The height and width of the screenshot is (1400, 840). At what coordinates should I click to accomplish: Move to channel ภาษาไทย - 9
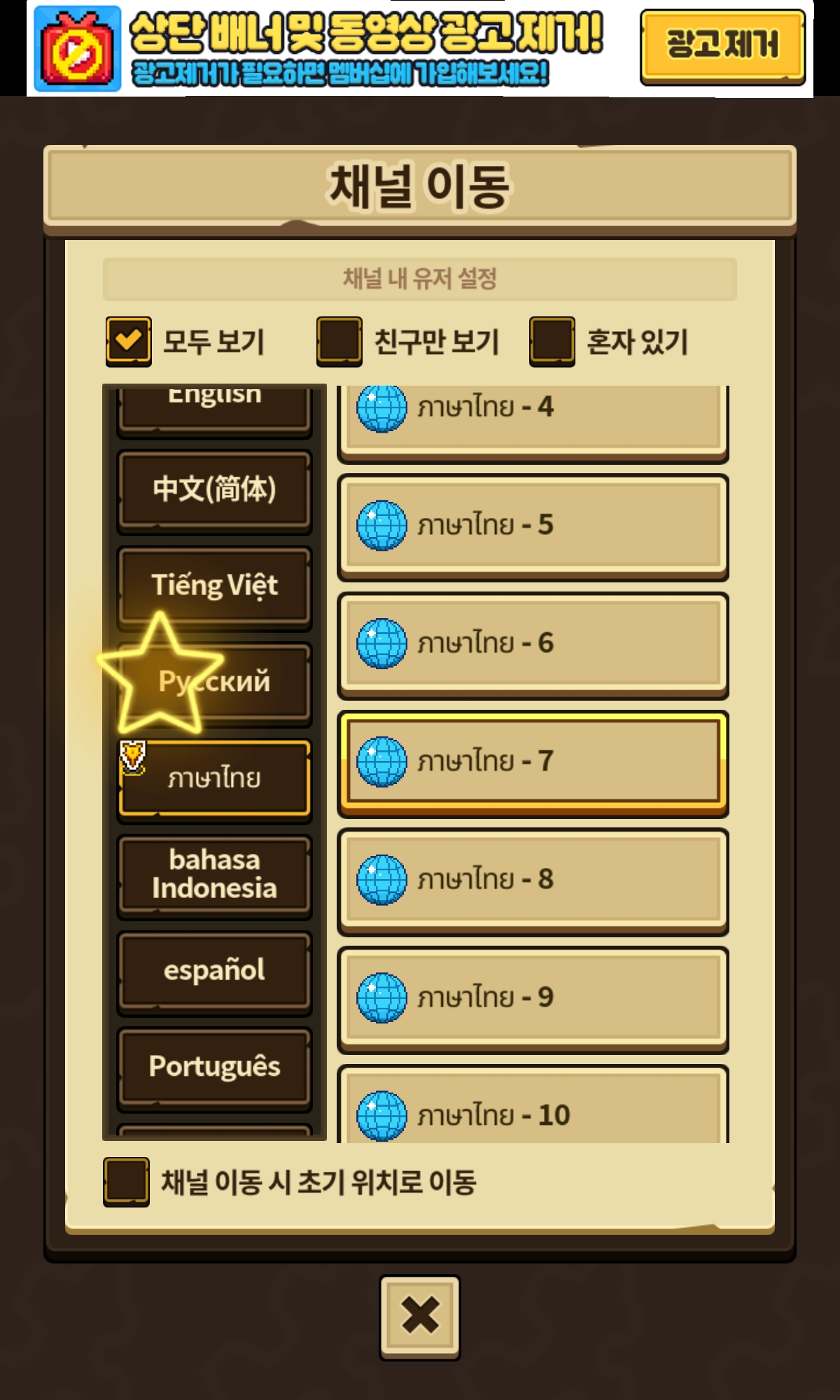point(533,998)
